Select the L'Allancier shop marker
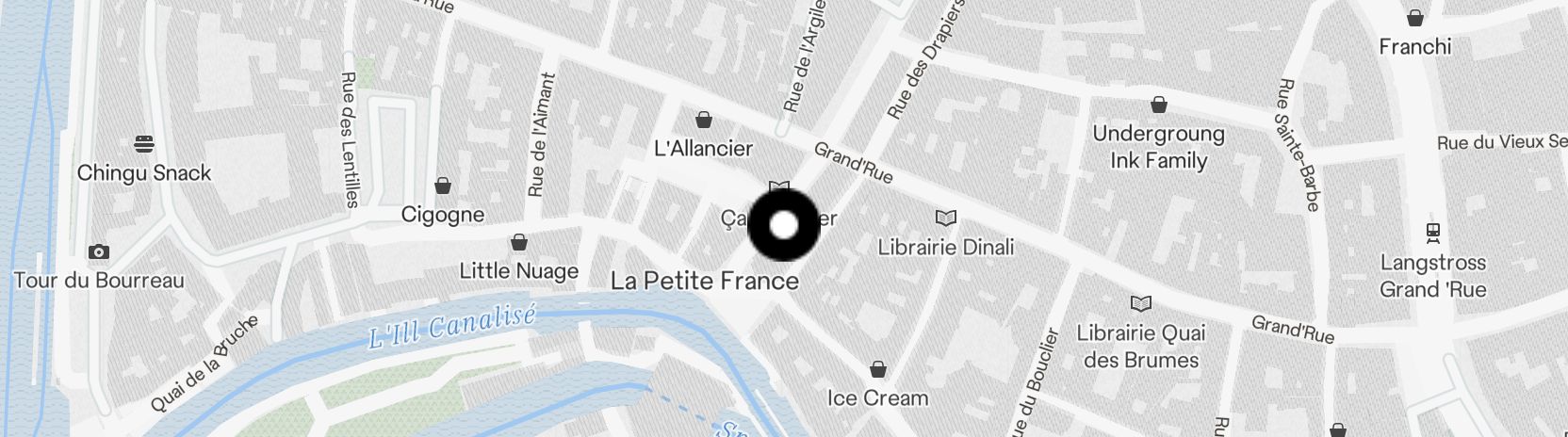The height and width of the screenshot is (437, 1568). point(703,121)
